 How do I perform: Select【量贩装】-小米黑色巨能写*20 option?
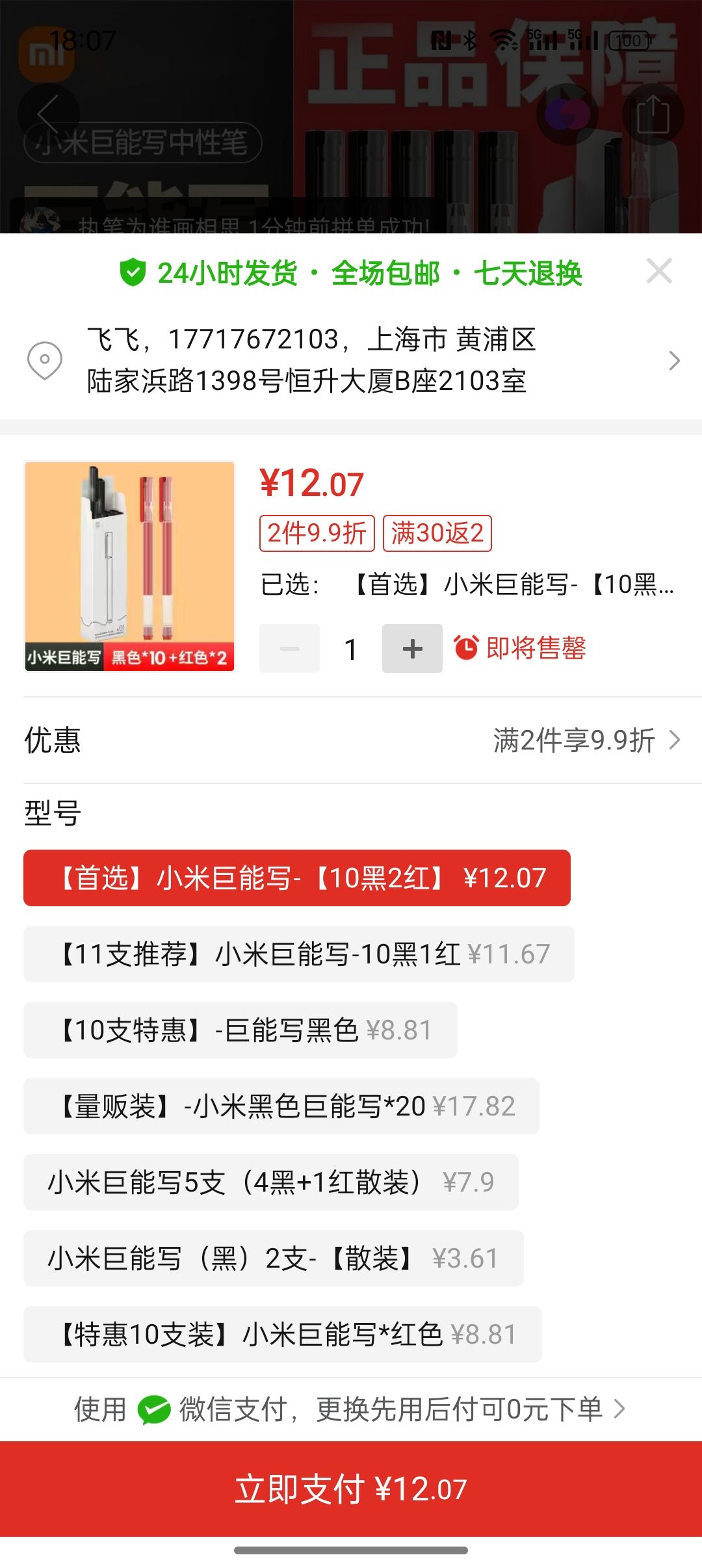(x=281, y=1106)
